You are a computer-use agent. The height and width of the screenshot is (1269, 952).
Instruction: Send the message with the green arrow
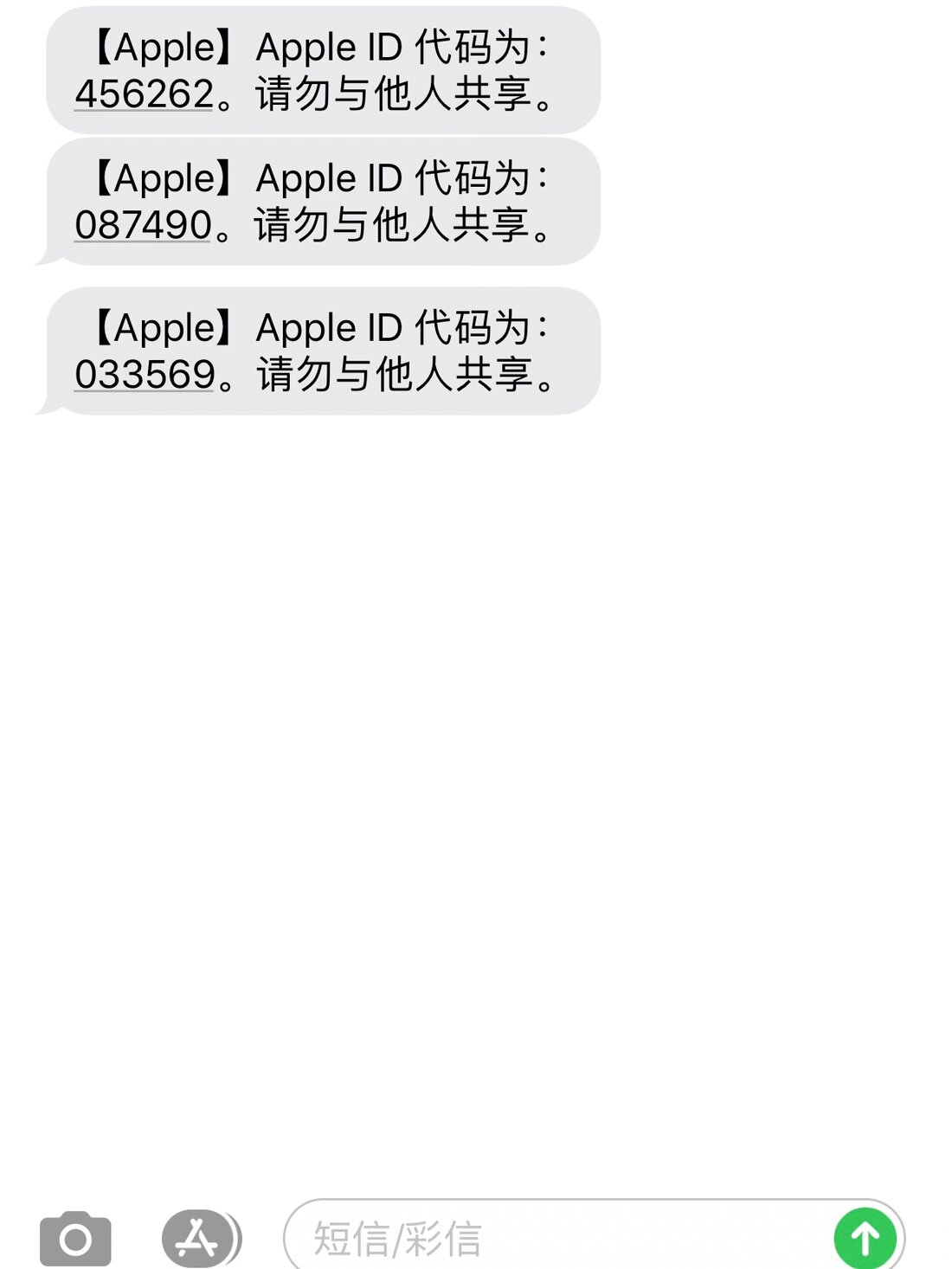865,1239
